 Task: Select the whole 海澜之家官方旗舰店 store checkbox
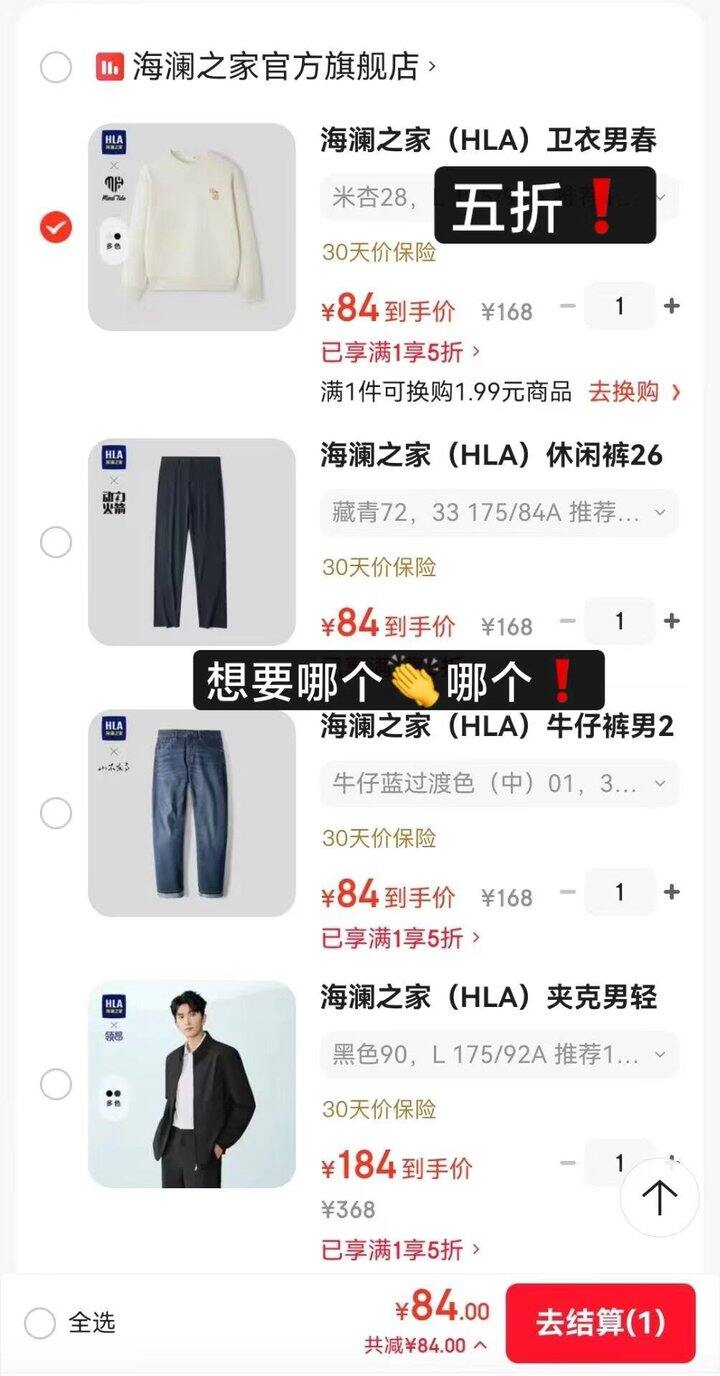[56, 68]
